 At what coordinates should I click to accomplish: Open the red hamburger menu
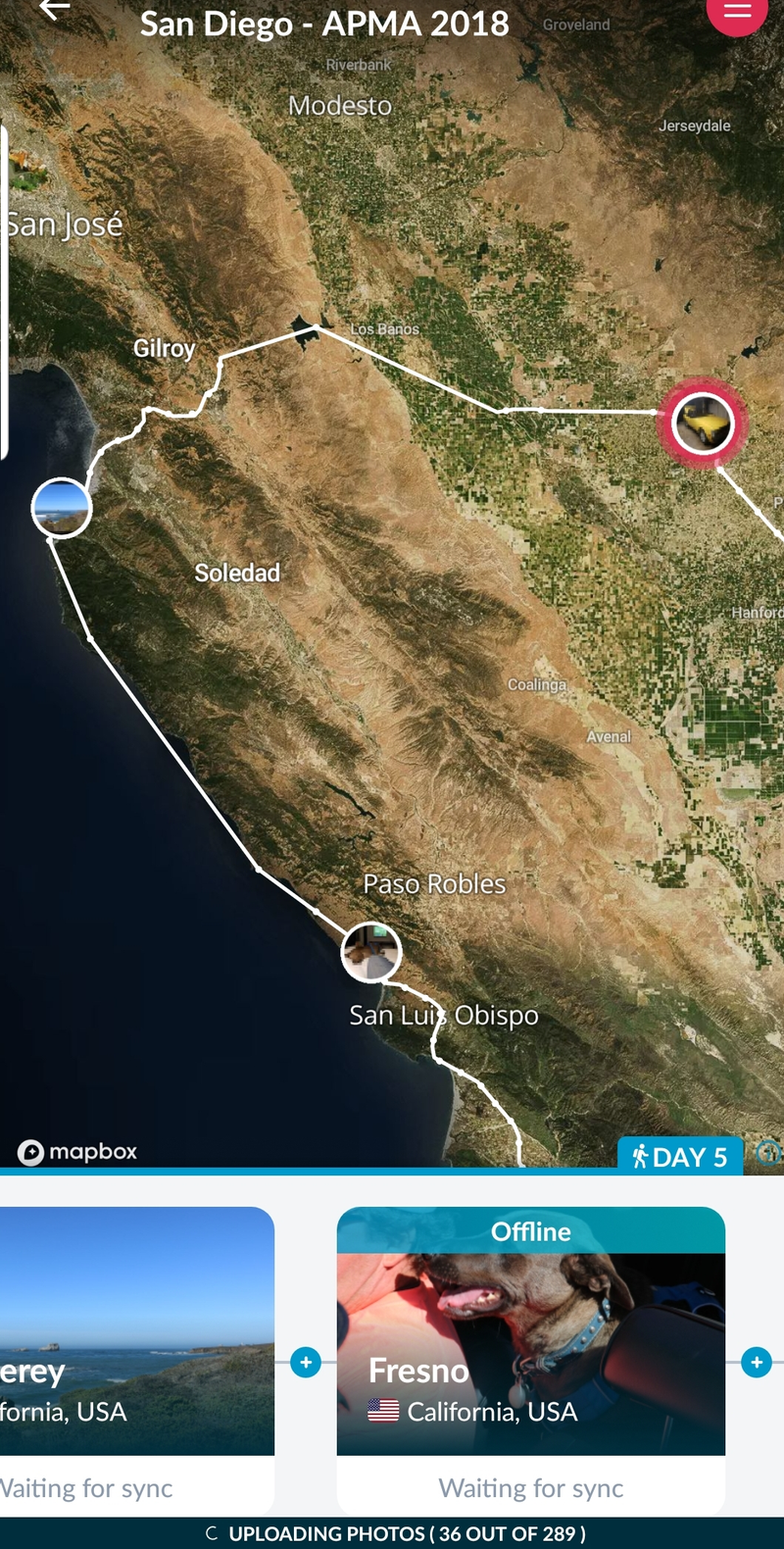pyautogui.click(x=737, y=12)
